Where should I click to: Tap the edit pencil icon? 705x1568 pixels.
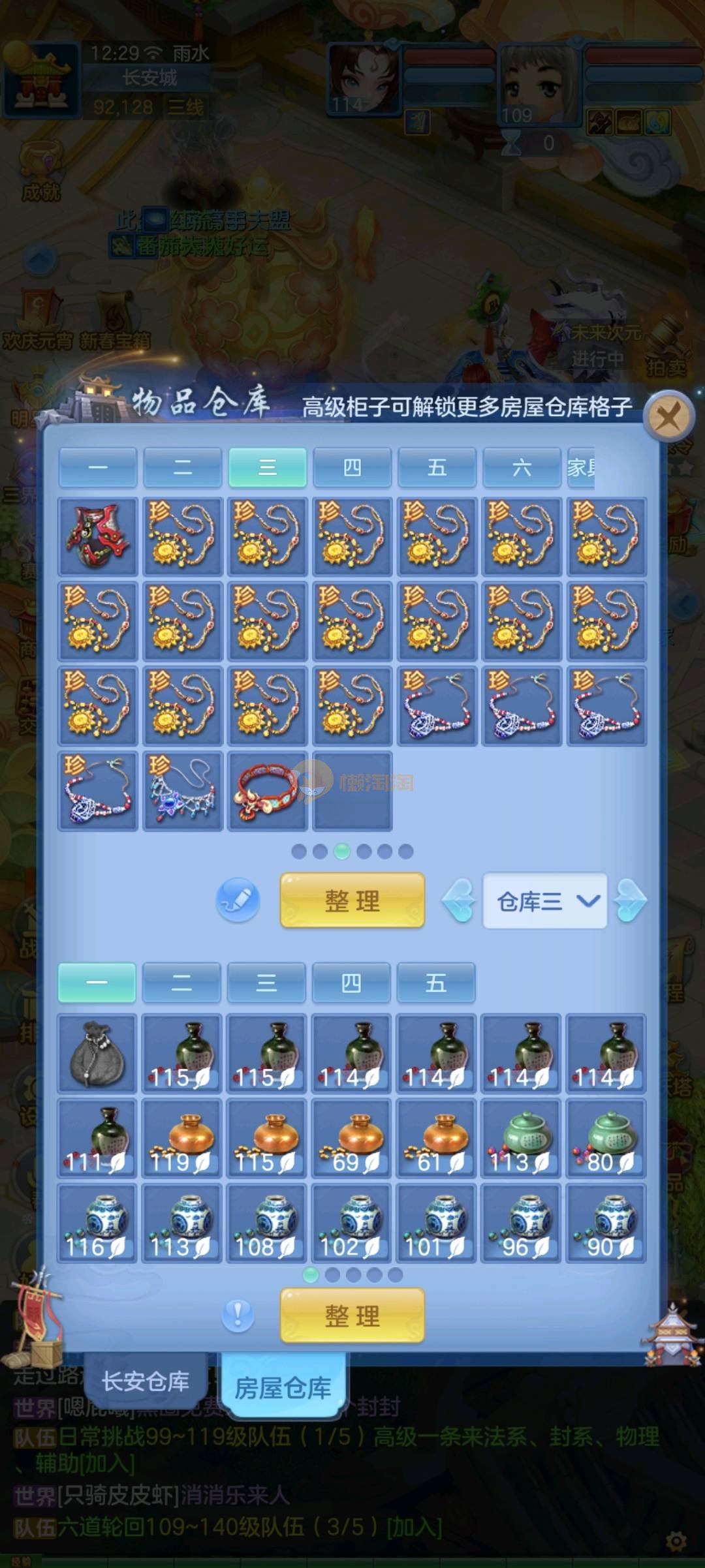pyautogui.click(x=238, y=900)
